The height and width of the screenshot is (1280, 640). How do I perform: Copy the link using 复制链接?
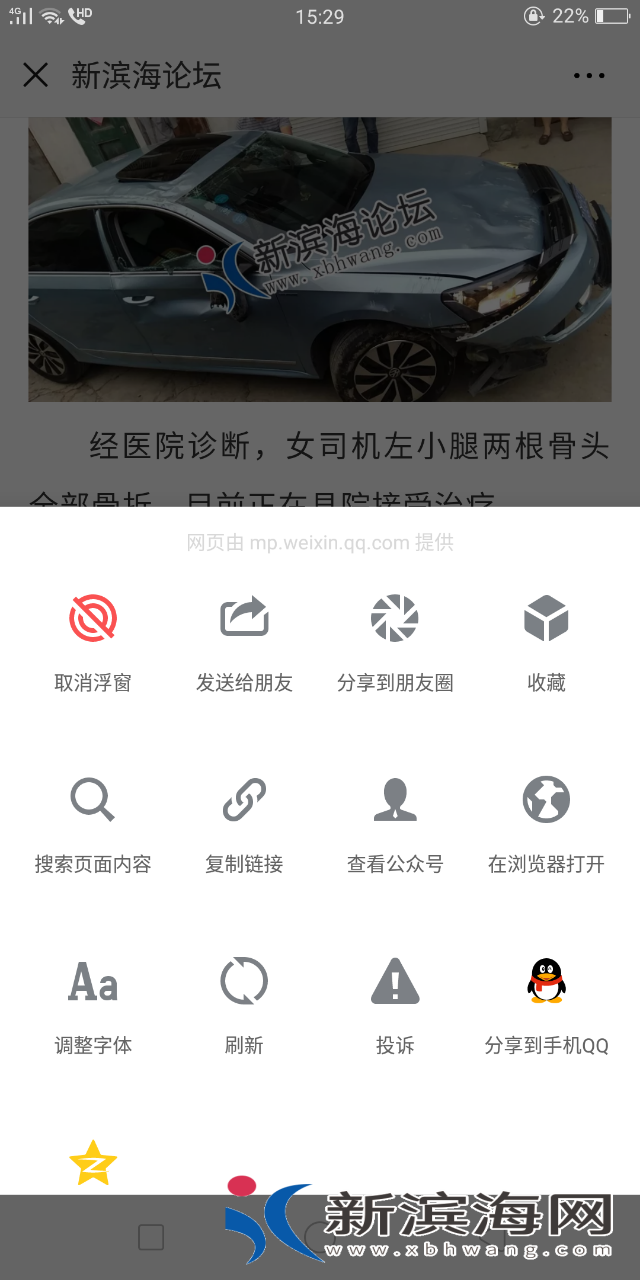point(245,800)
